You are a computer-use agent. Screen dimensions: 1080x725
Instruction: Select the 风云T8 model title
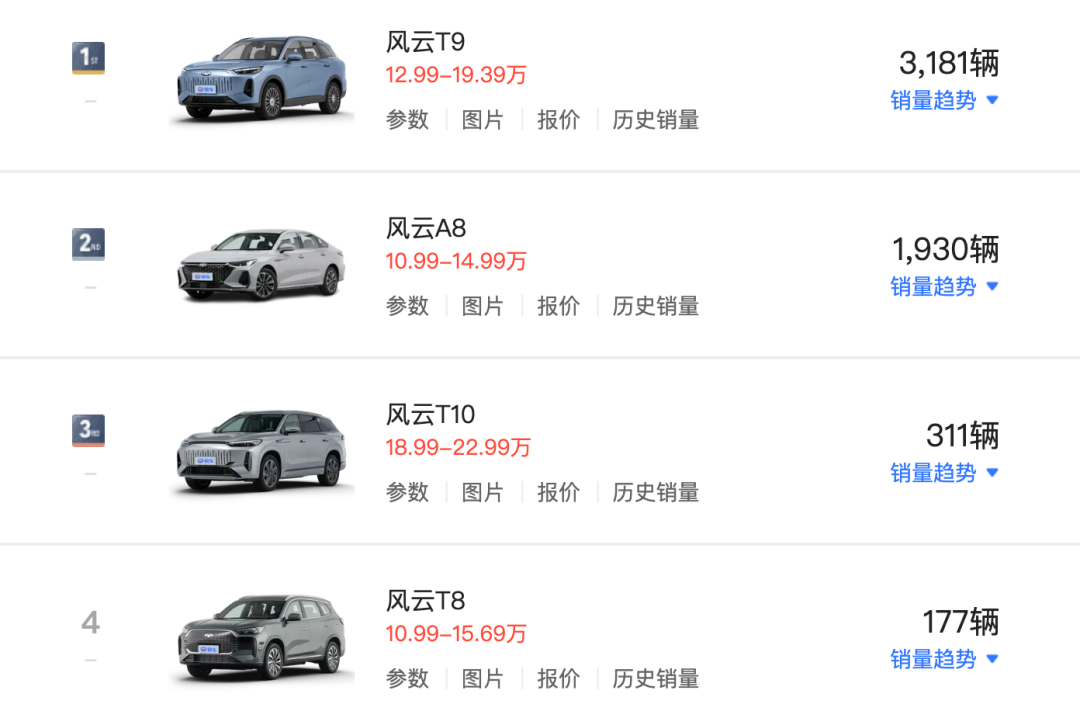tap(426, 601)
